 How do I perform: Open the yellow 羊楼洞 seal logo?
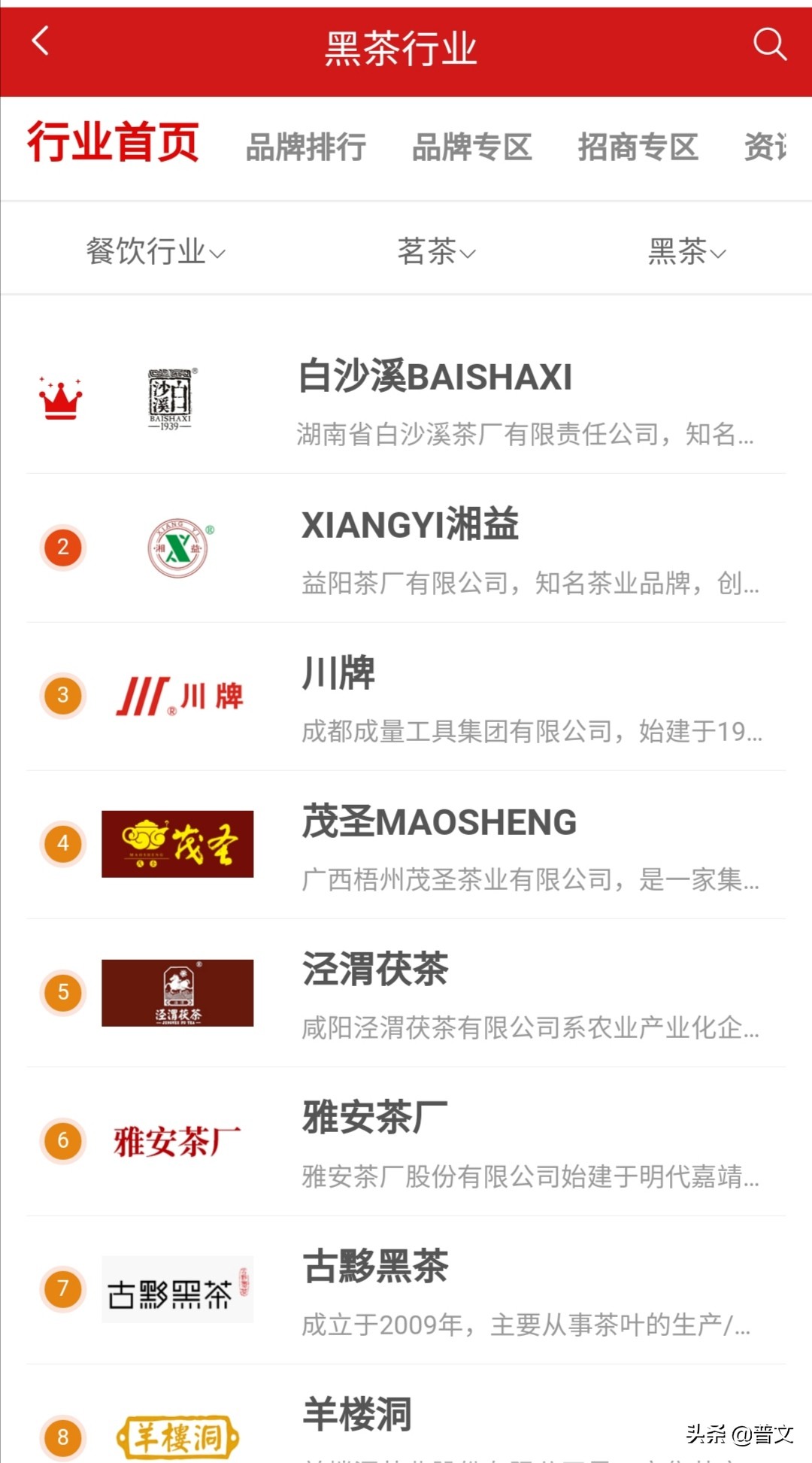(177, 1435)
